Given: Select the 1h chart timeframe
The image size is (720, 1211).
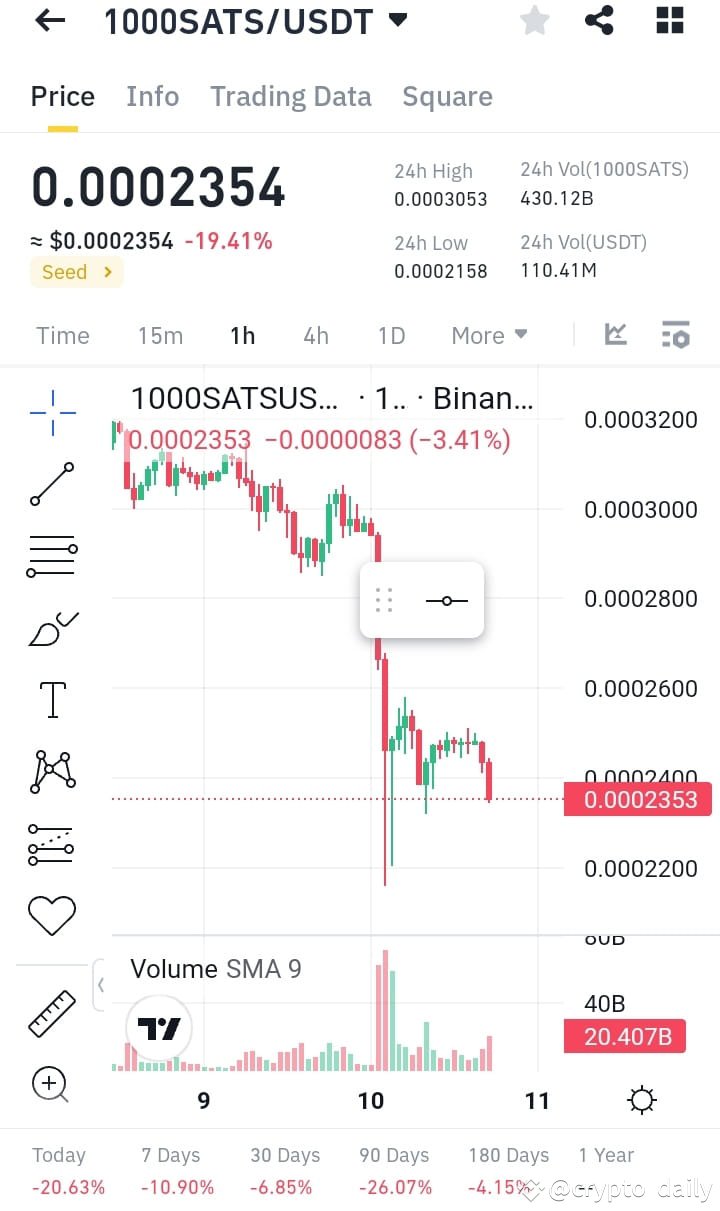Looking at the screenshot, I should pos(241,336).
